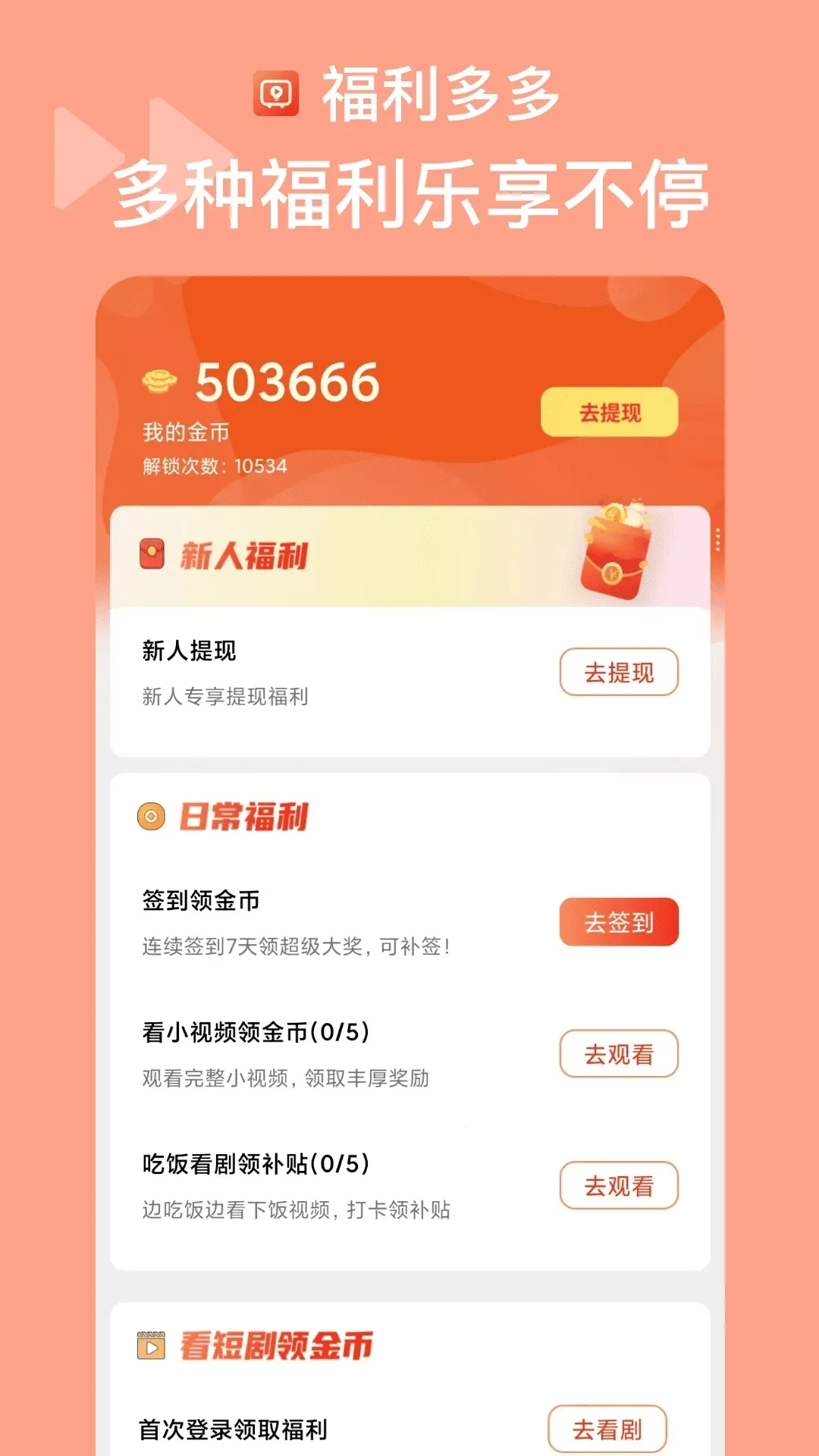819x1456 pixels.
Task: Click the 解锁次数：10534 counter text
Action: coord(214,466)
